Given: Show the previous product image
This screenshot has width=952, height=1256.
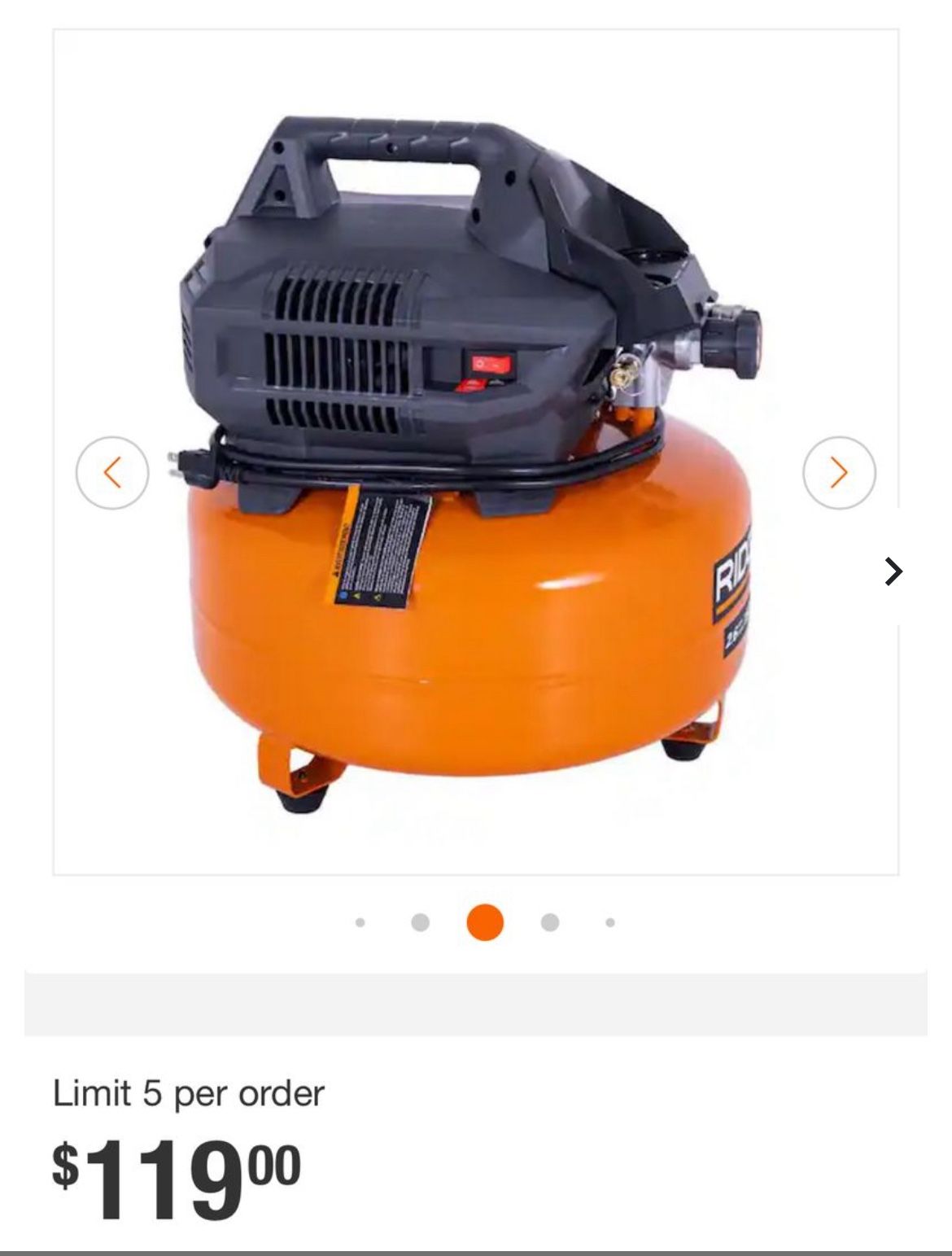Looking at the screenshot, I should click(112, 473).
